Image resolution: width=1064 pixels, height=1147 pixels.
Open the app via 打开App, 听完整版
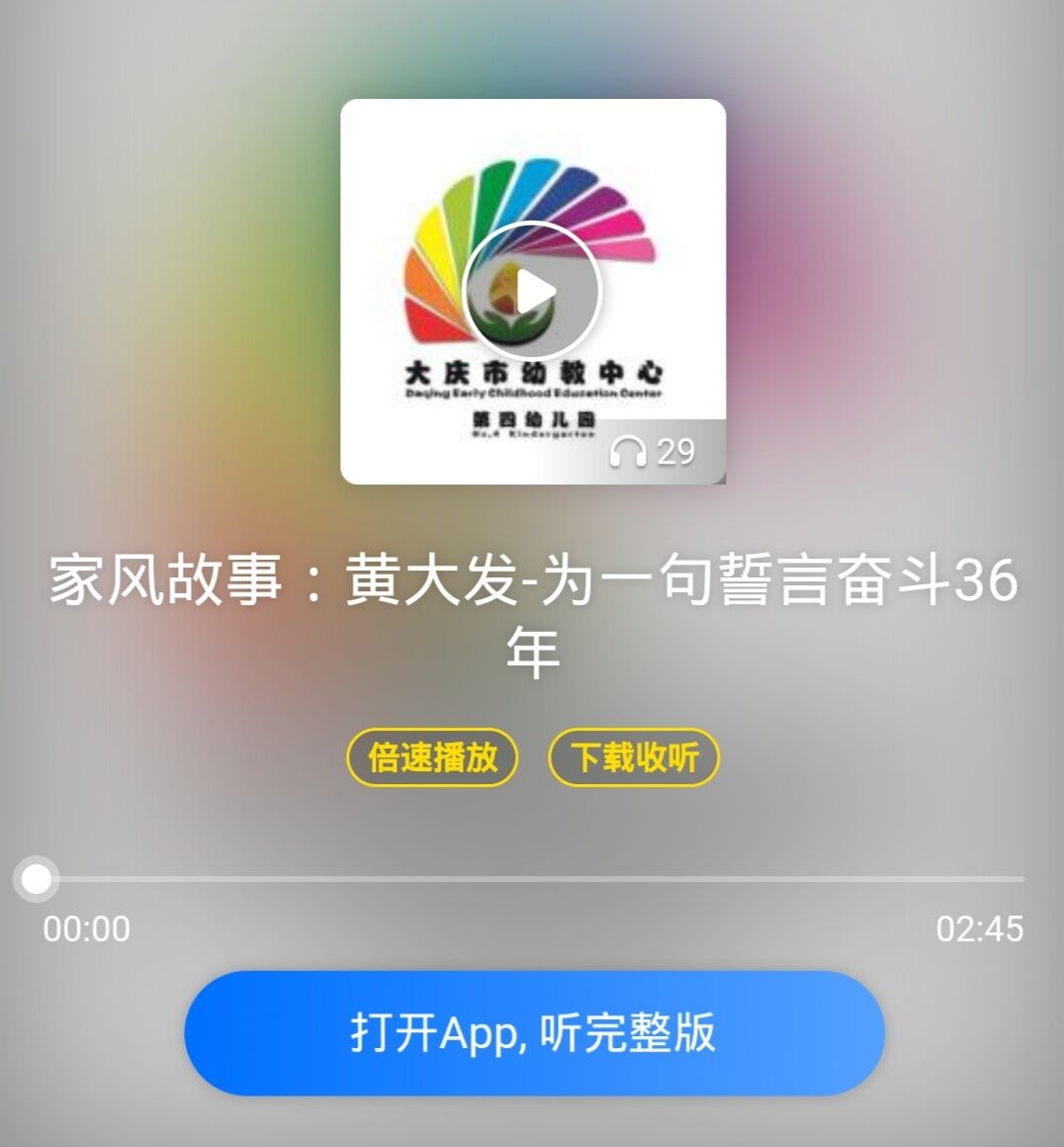(x=534, y=1033)
